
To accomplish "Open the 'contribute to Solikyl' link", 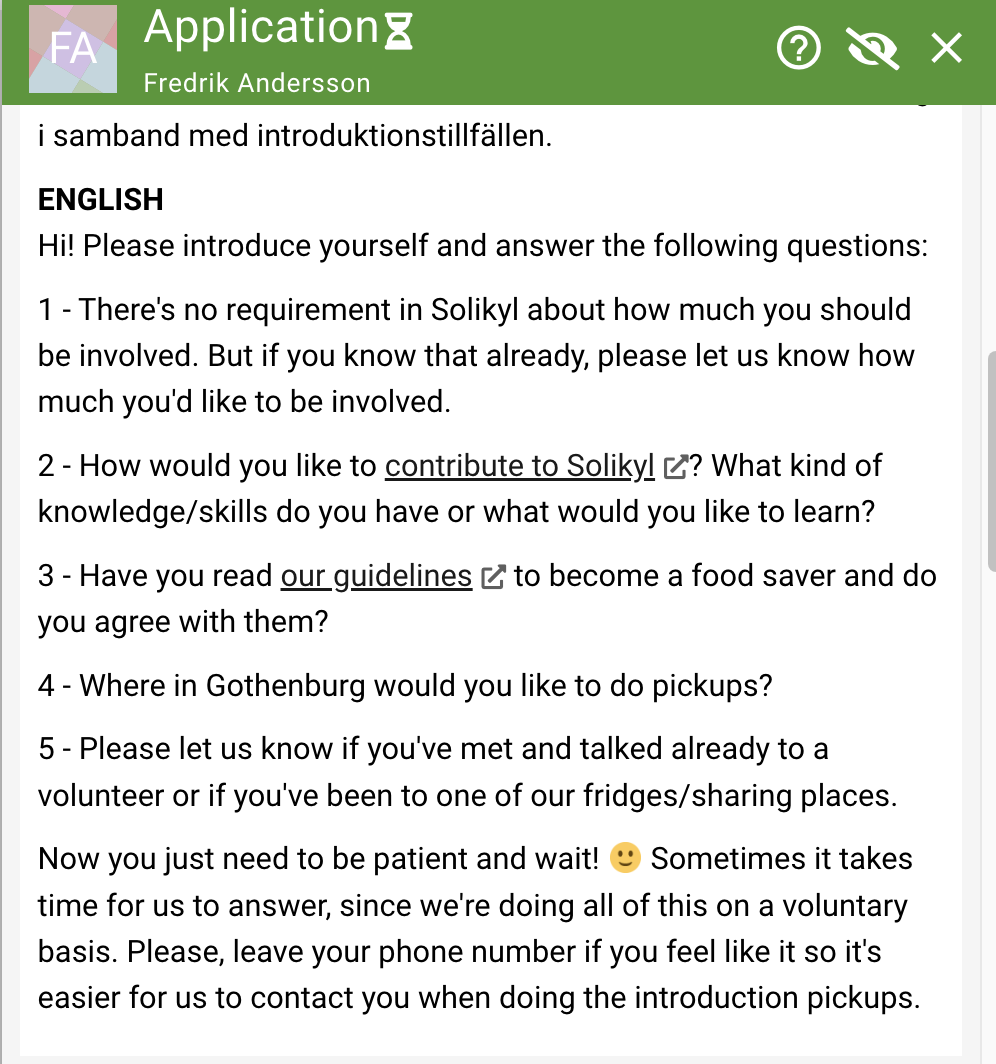I will click(520, 466).
